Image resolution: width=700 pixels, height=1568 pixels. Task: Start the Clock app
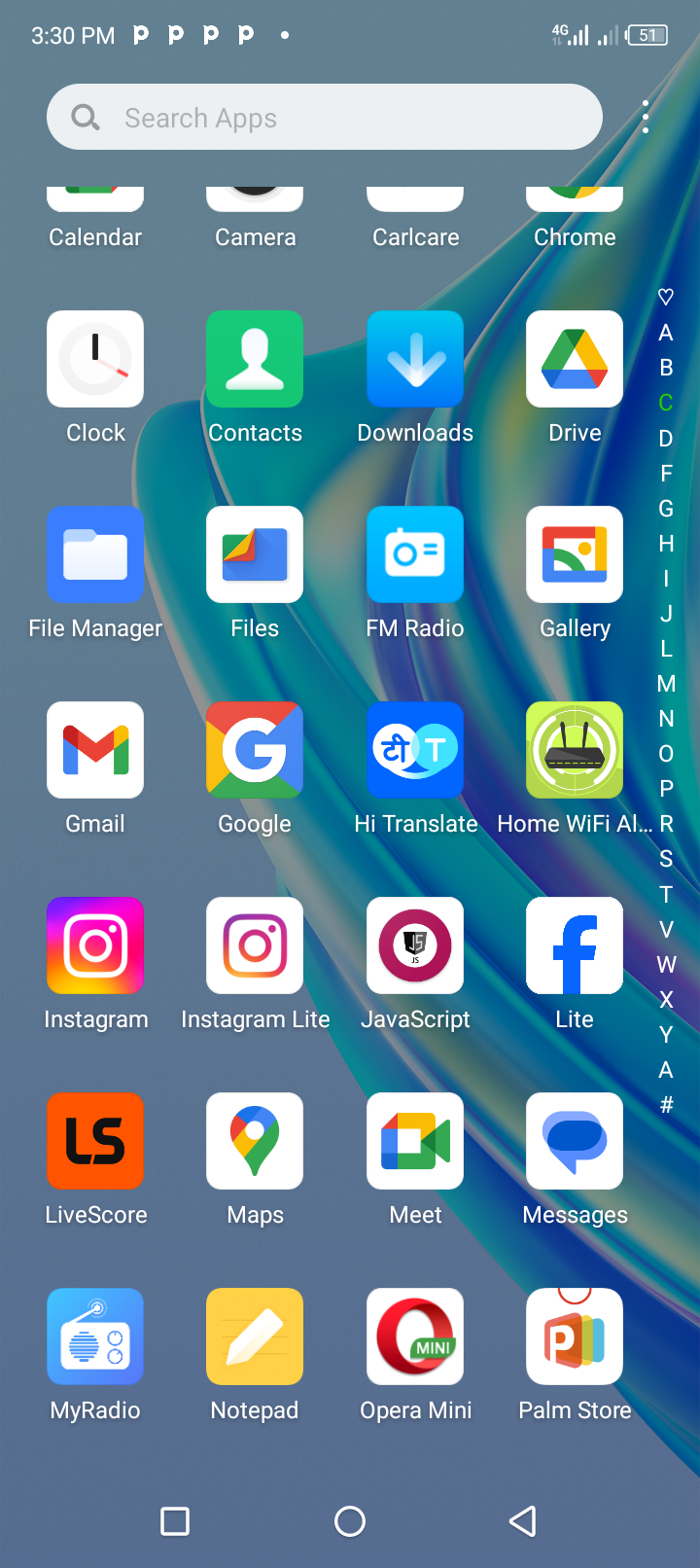[x=94, y=358]
